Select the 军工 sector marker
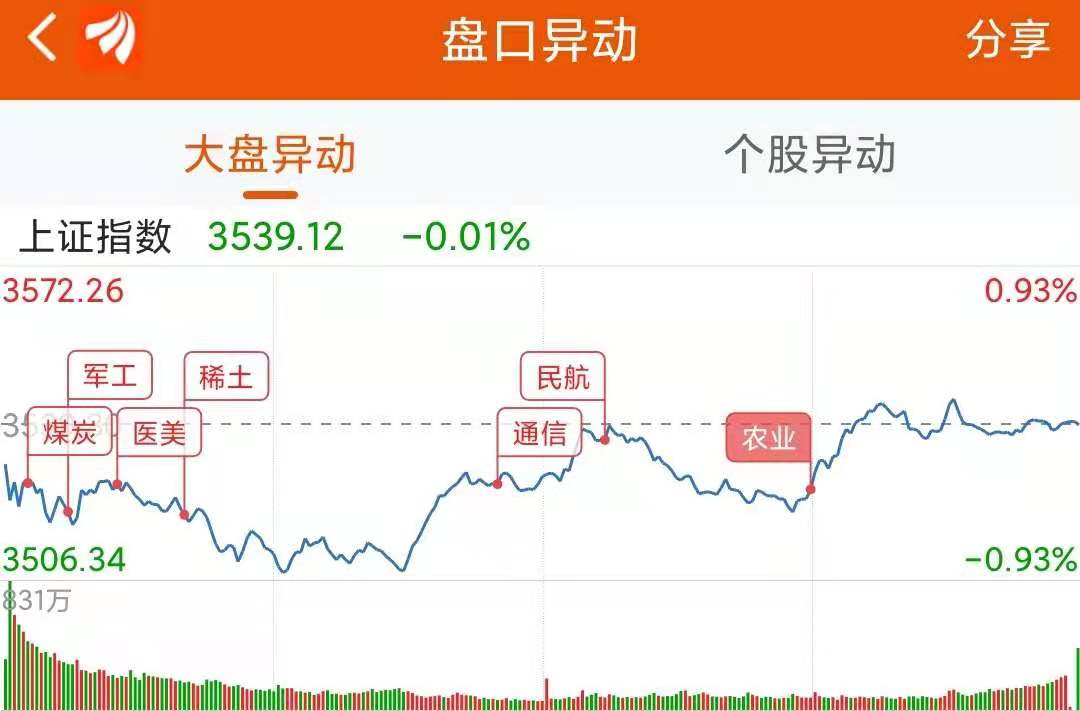The image size is (1080, 711). pyautogui.click(x=110, y=376)
